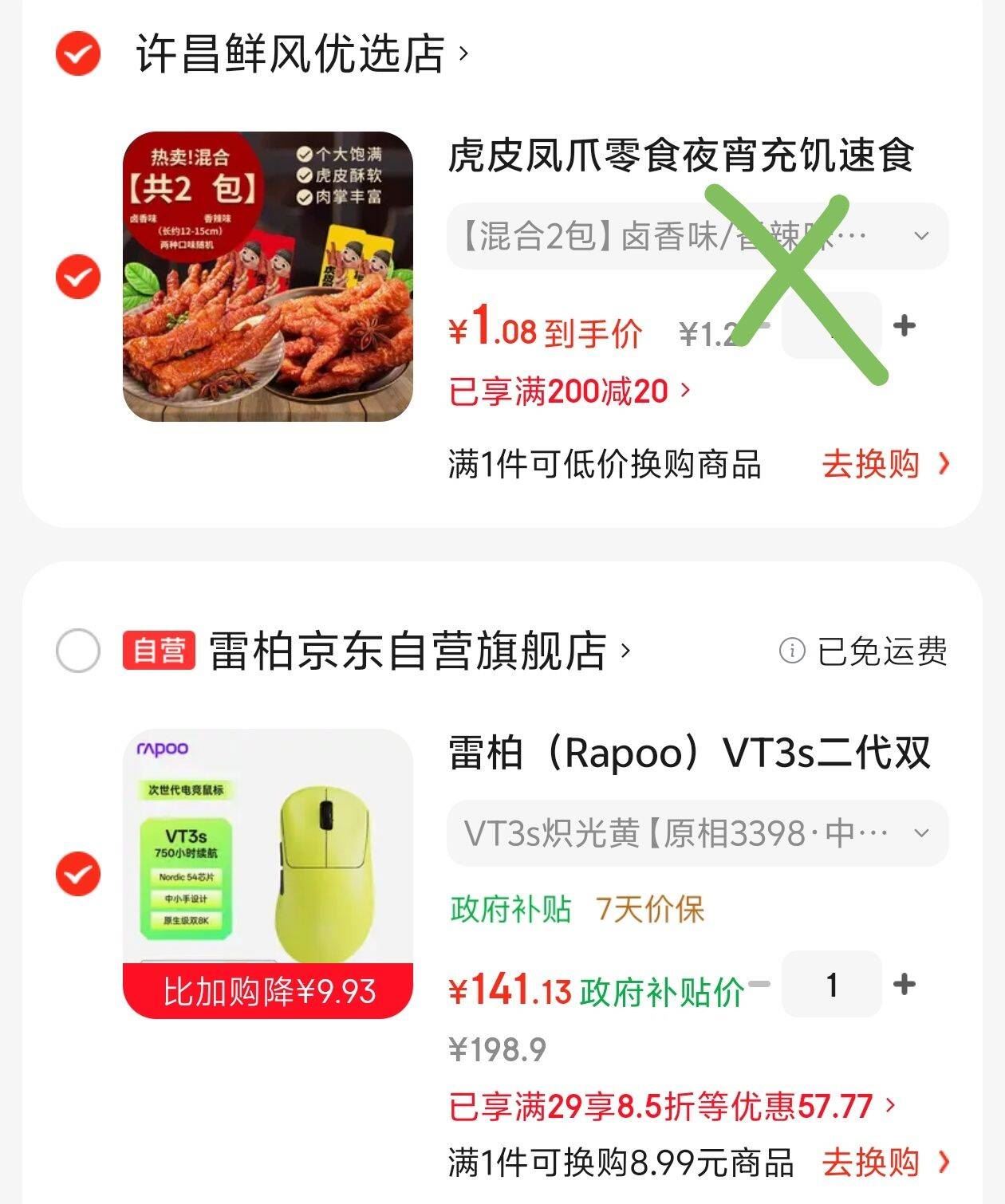Select all items from 雷柏京东自营旗舰店

[77, 651]
